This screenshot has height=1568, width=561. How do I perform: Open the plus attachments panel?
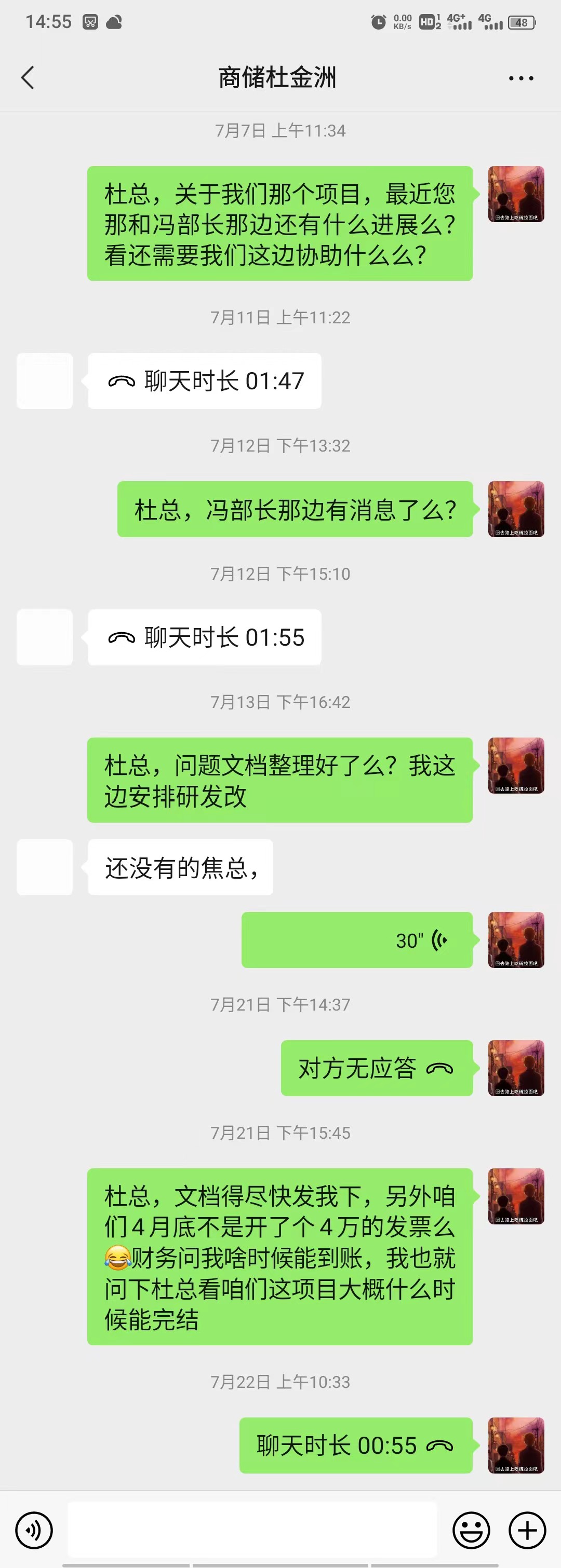pyautogui.click(x=527, y=1530)
